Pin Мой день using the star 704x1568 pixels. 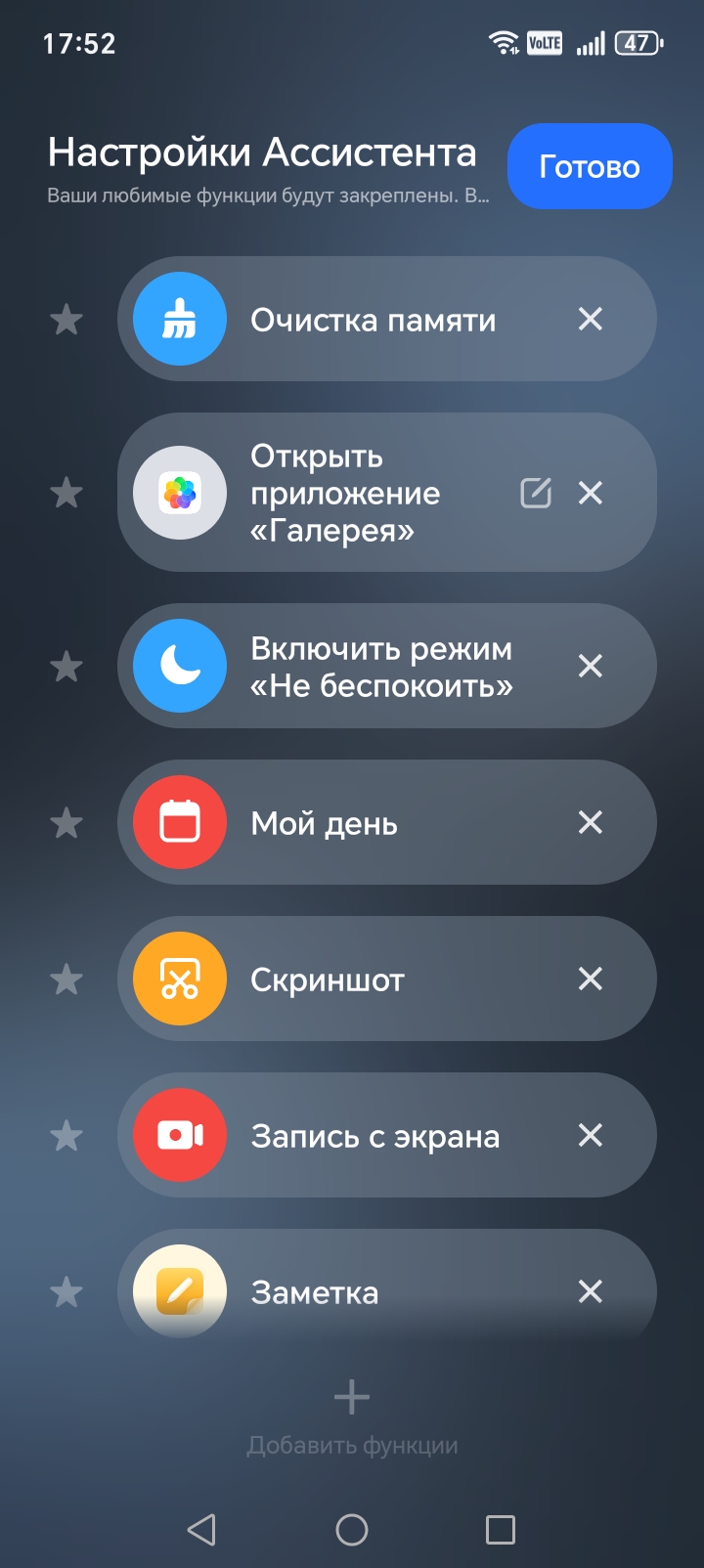(66, 823)
